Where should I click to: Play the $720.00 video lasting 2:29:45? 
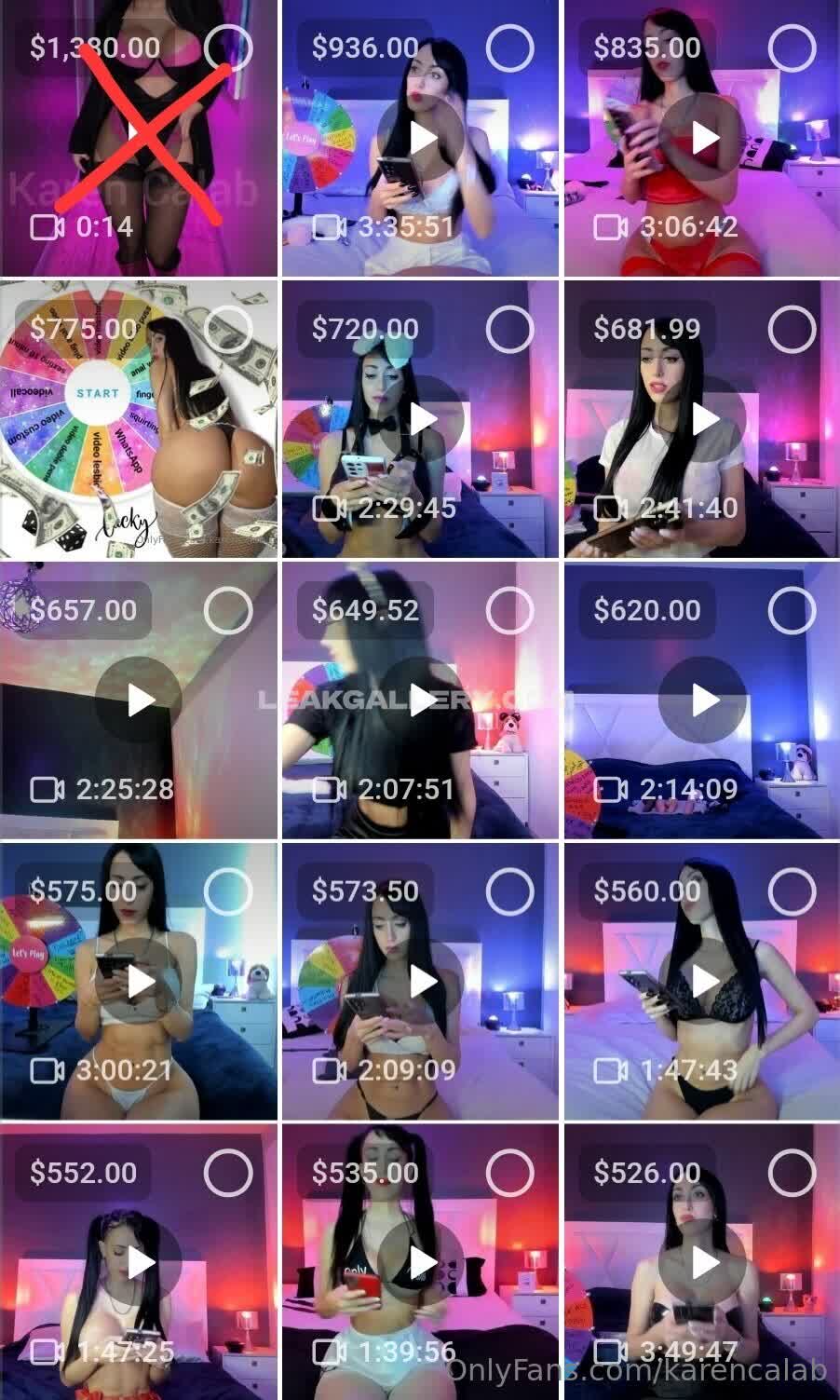click(423, 420)
